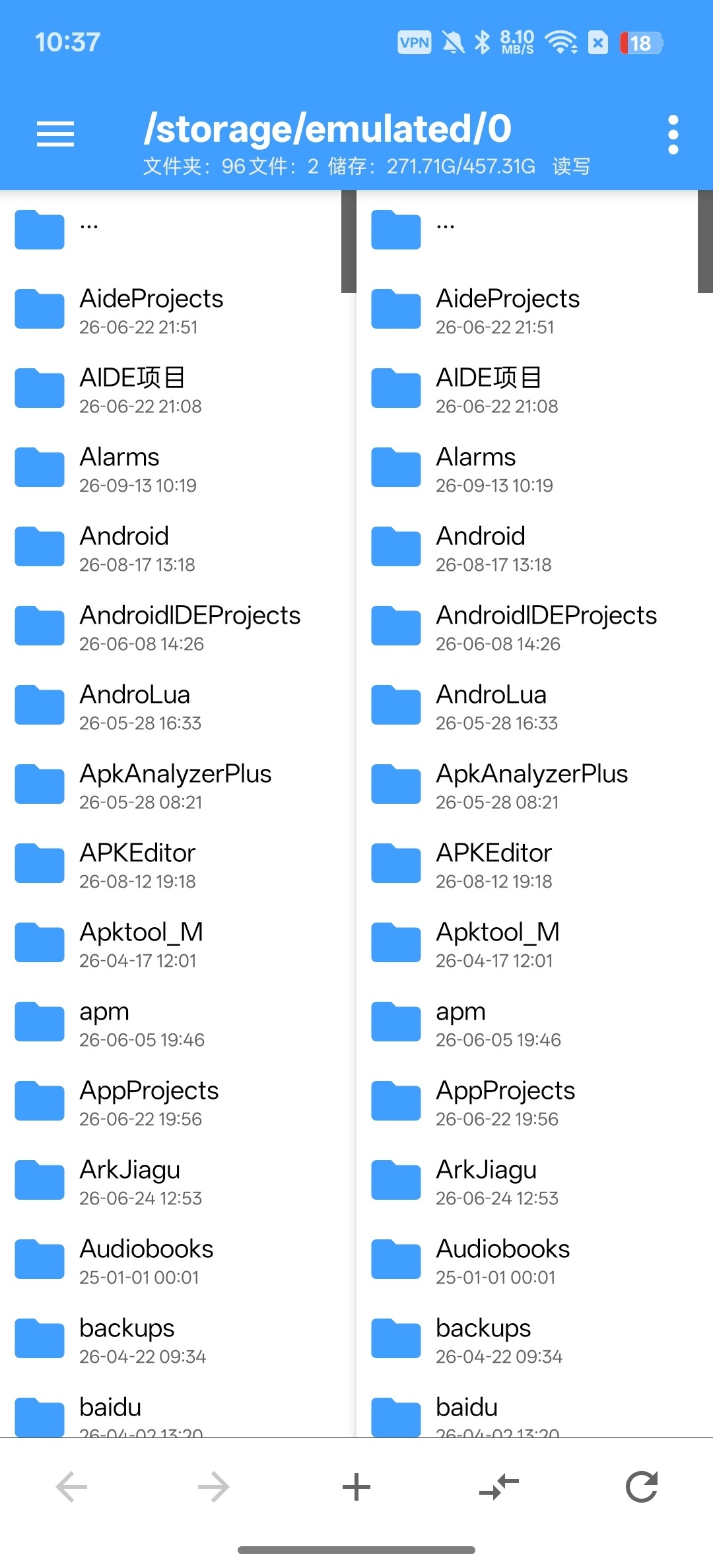Open the hamburger drawer menu
Screen dimensions: 713x1568
tap(55, 135)
